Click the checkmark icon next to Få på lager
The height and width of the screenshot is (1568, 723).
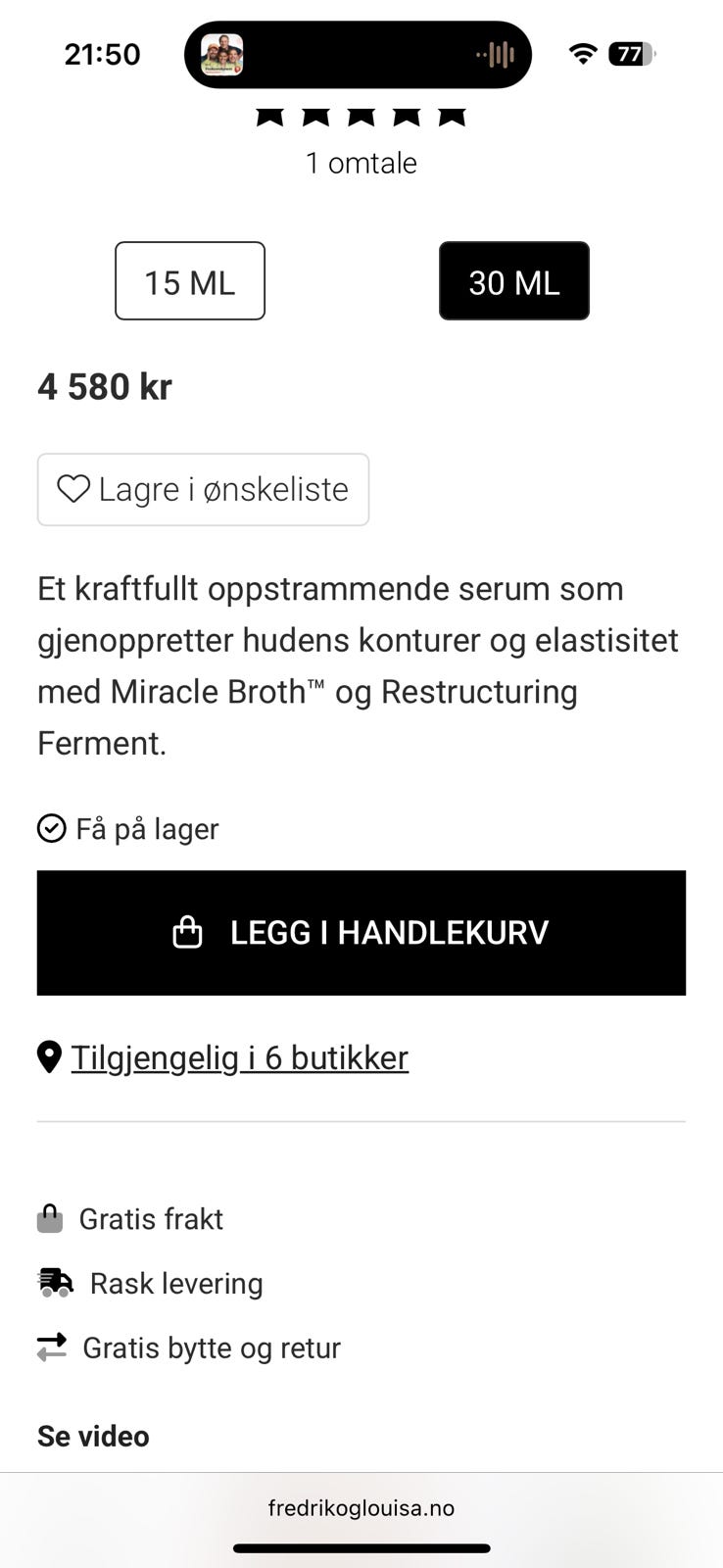coord(49,828)
